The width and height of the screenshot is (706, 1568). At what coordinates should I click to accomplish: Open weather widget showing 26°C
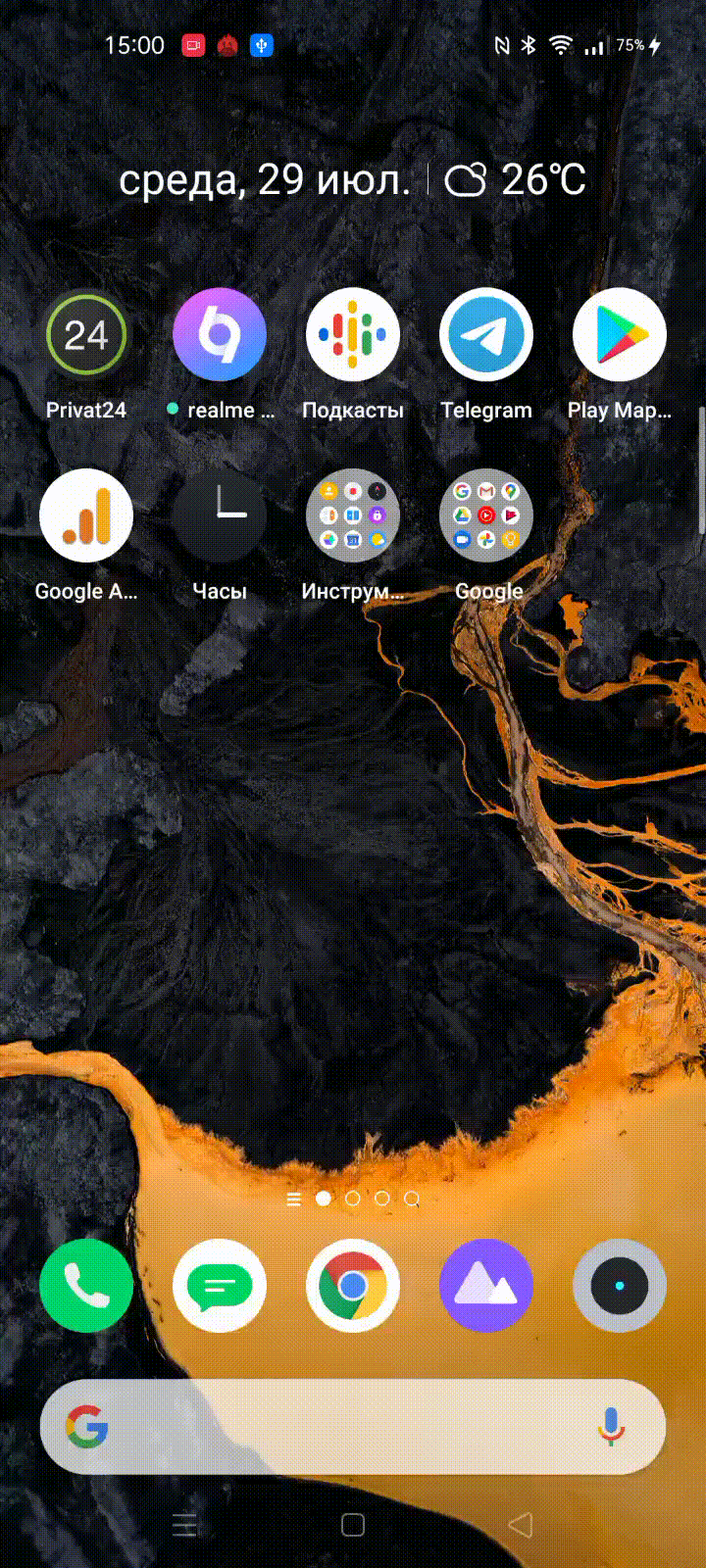point(516,179)
